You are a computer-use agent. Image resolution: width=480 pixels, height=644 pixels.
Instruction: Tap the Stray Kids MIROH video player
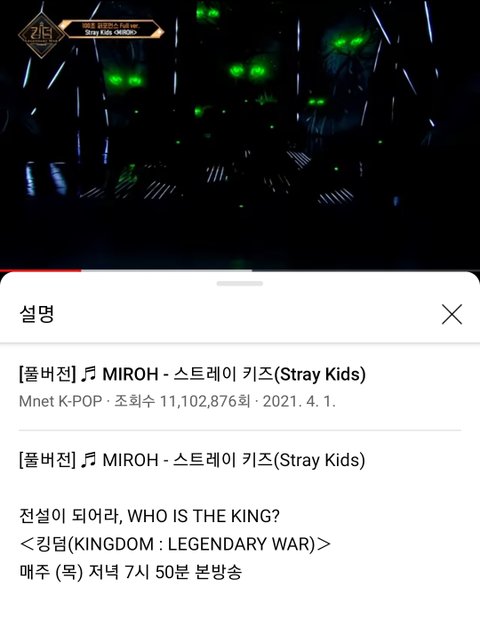click(240, 135)
